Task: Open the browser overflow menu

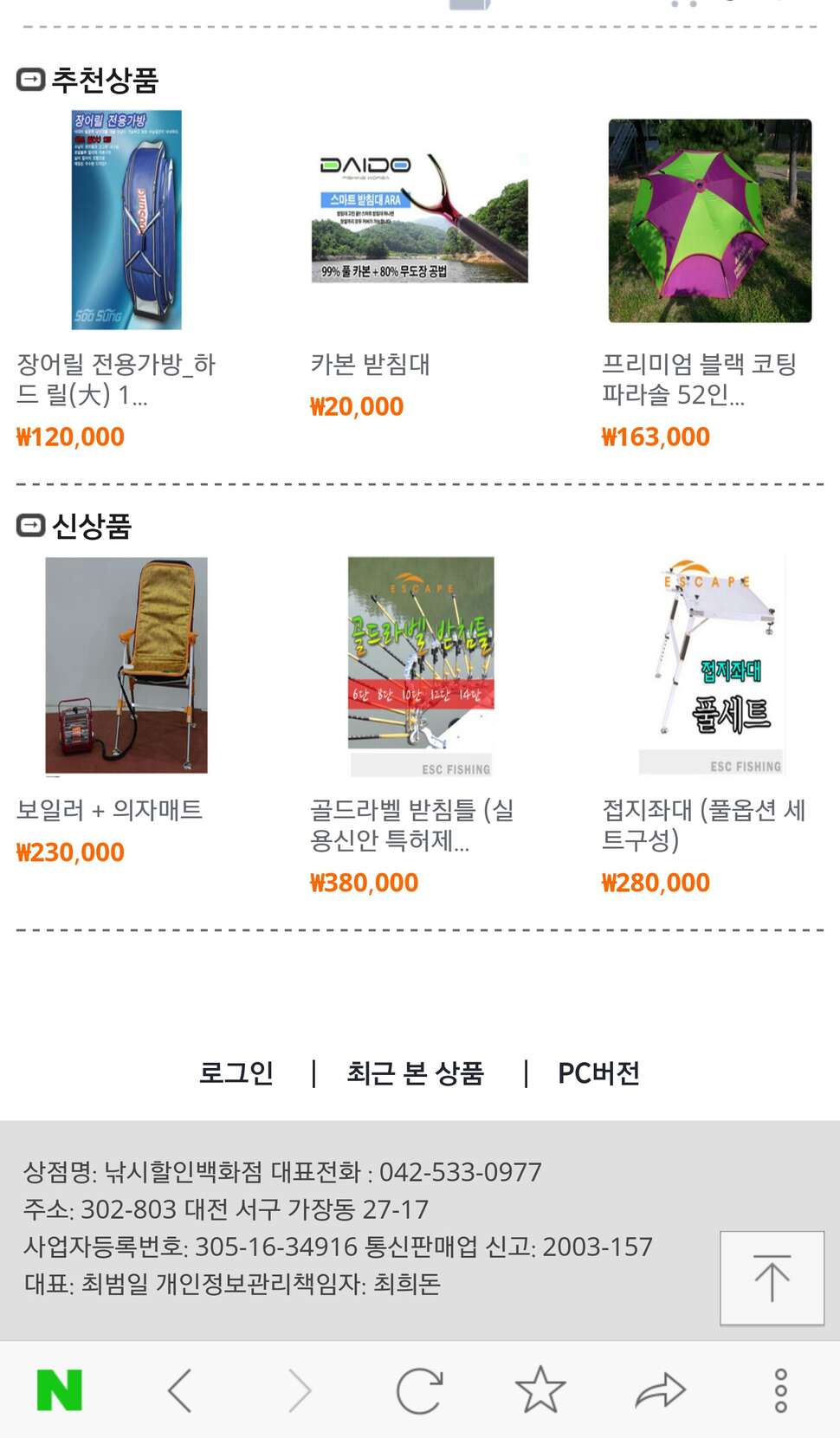Action: pyautogui.click(x=780, y=1390)
